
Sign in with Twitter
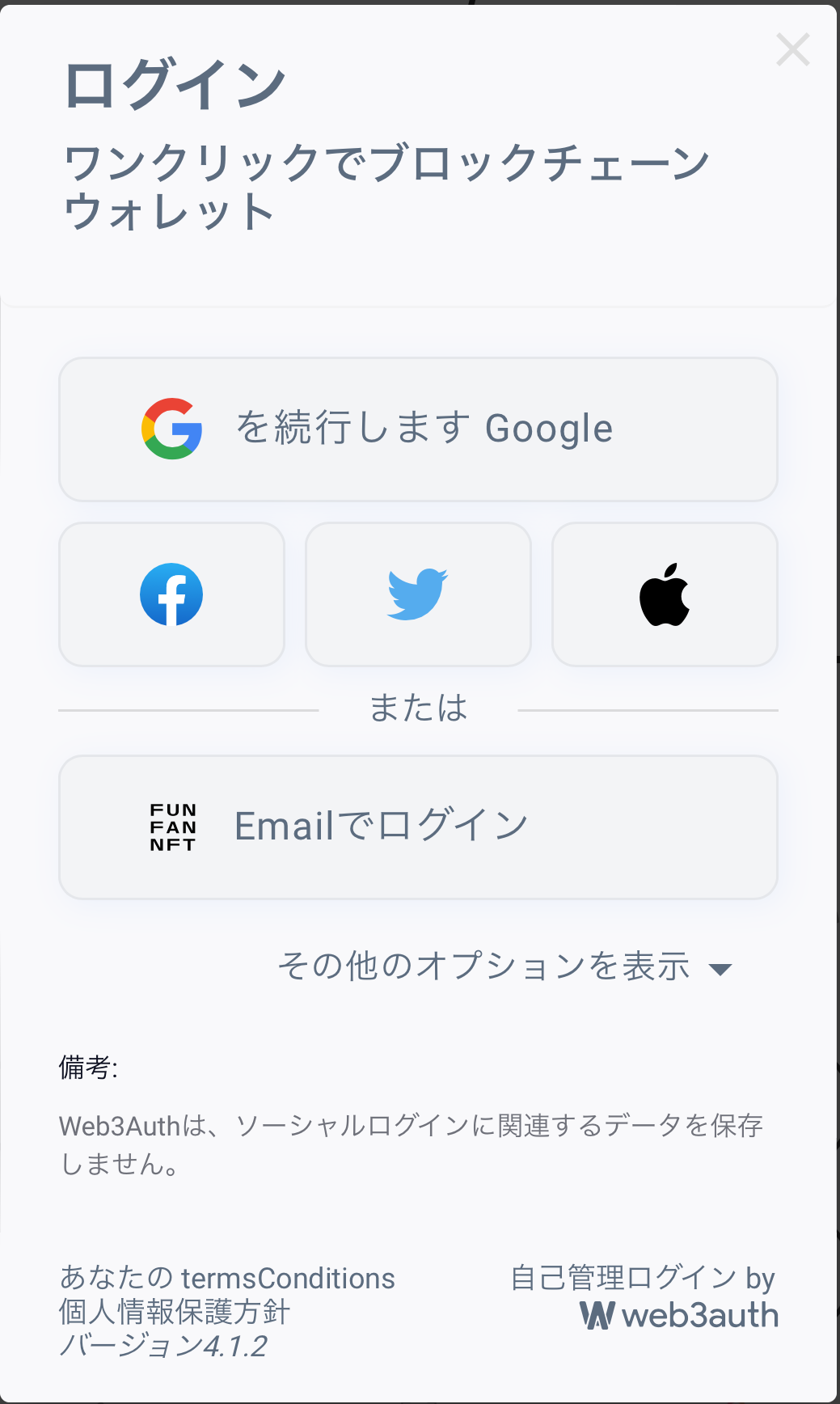(418, 594)
